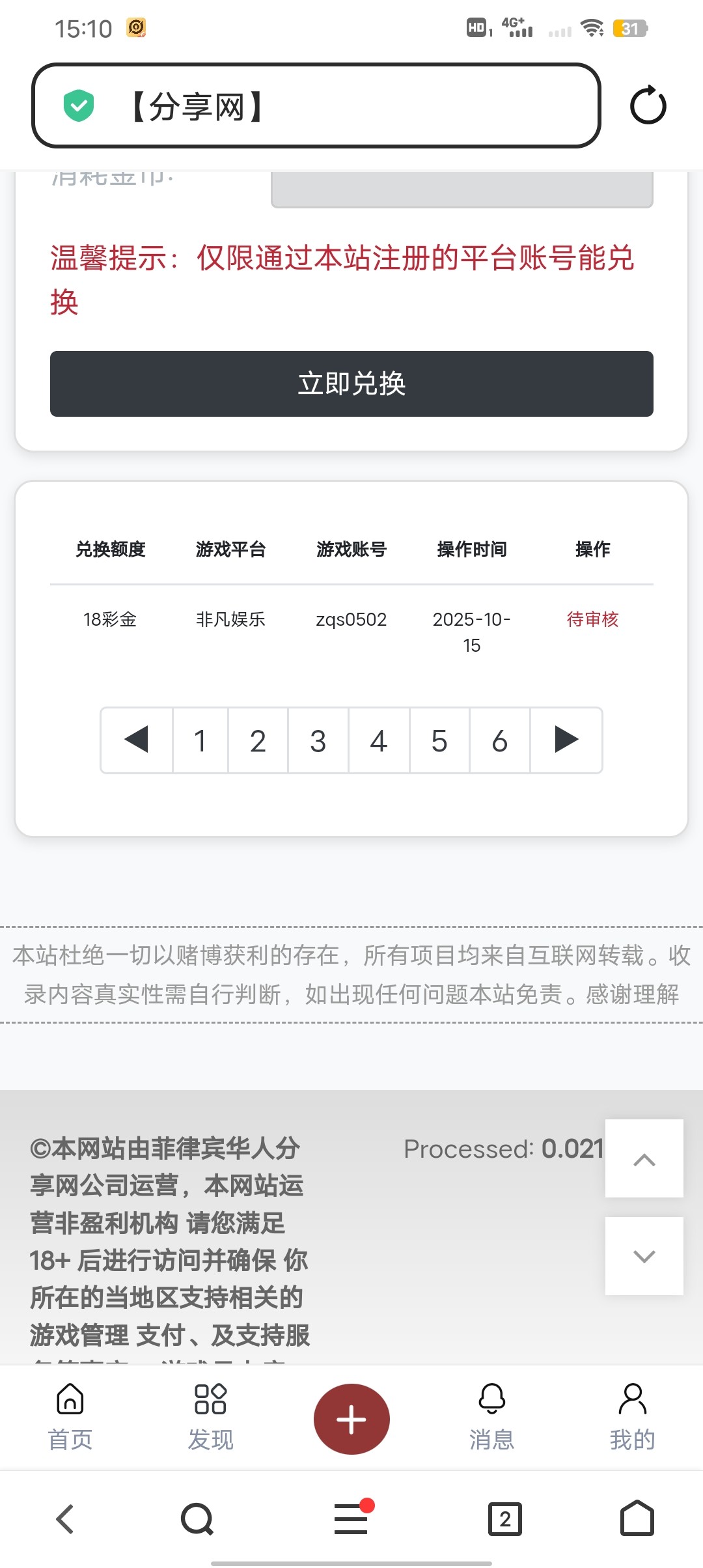Open the 发现 tab
This screenshot has width=703, height=1568.
[211, 1417]
